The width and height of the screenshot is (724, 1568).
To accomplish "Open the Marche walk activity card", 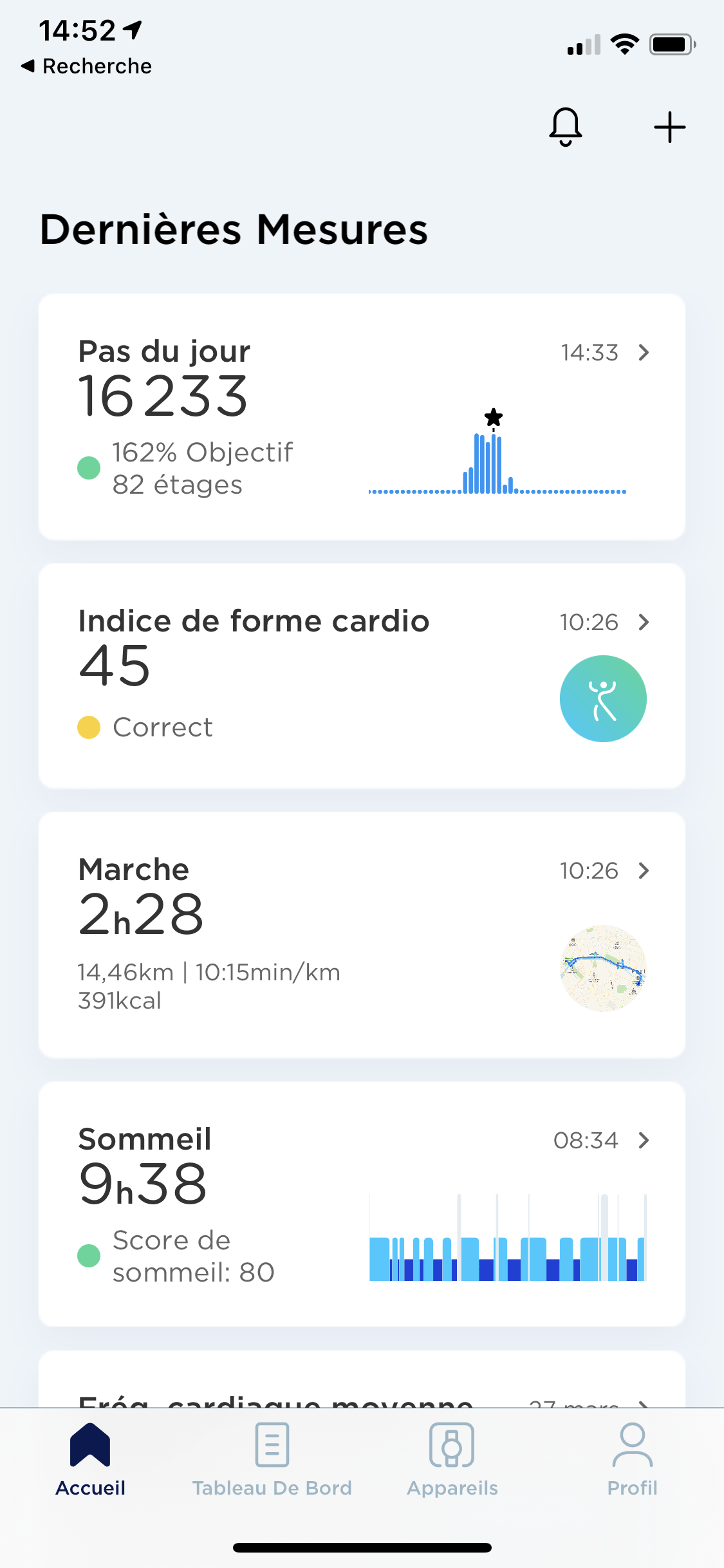I will tap(362, 935).
